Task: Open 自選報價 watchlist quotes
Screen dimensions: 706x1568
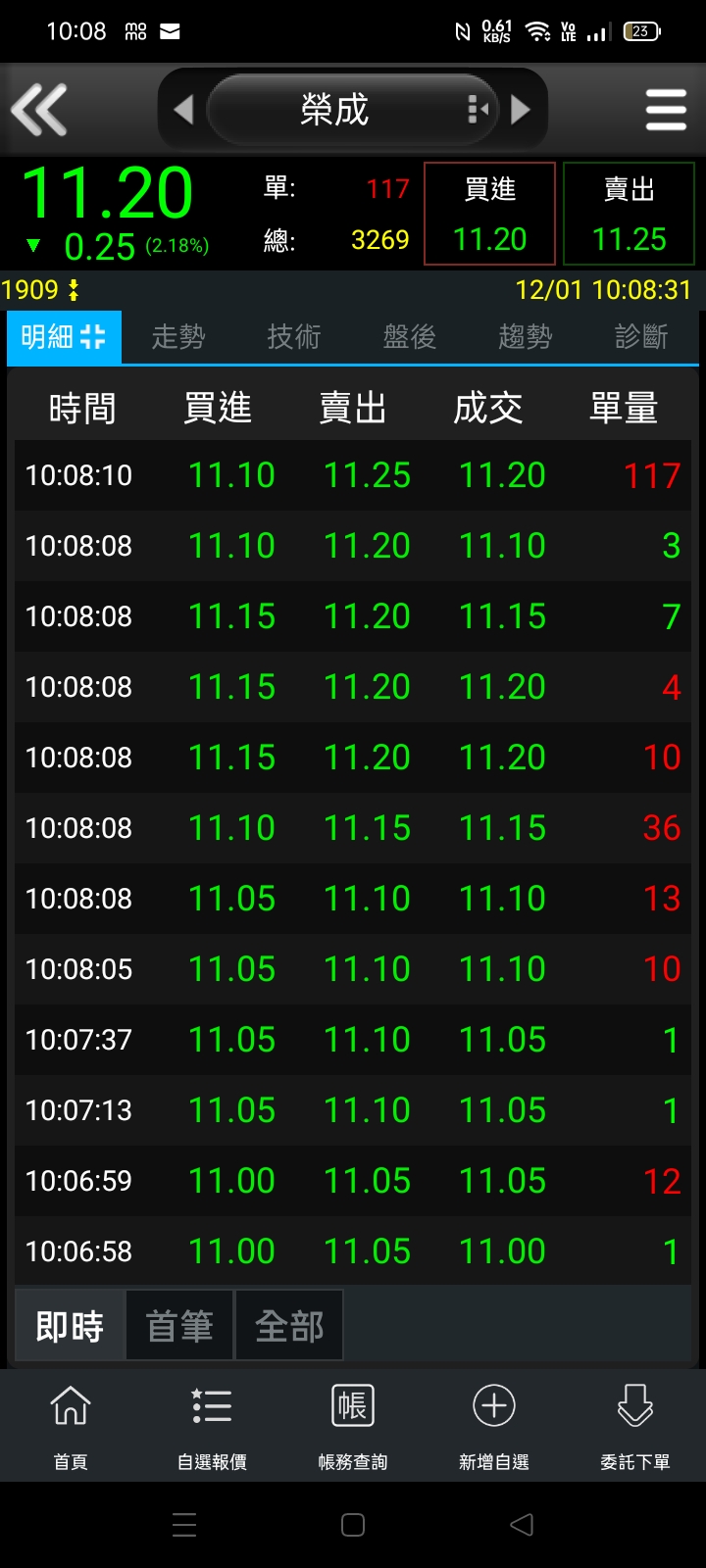Action: (212, 1427)
